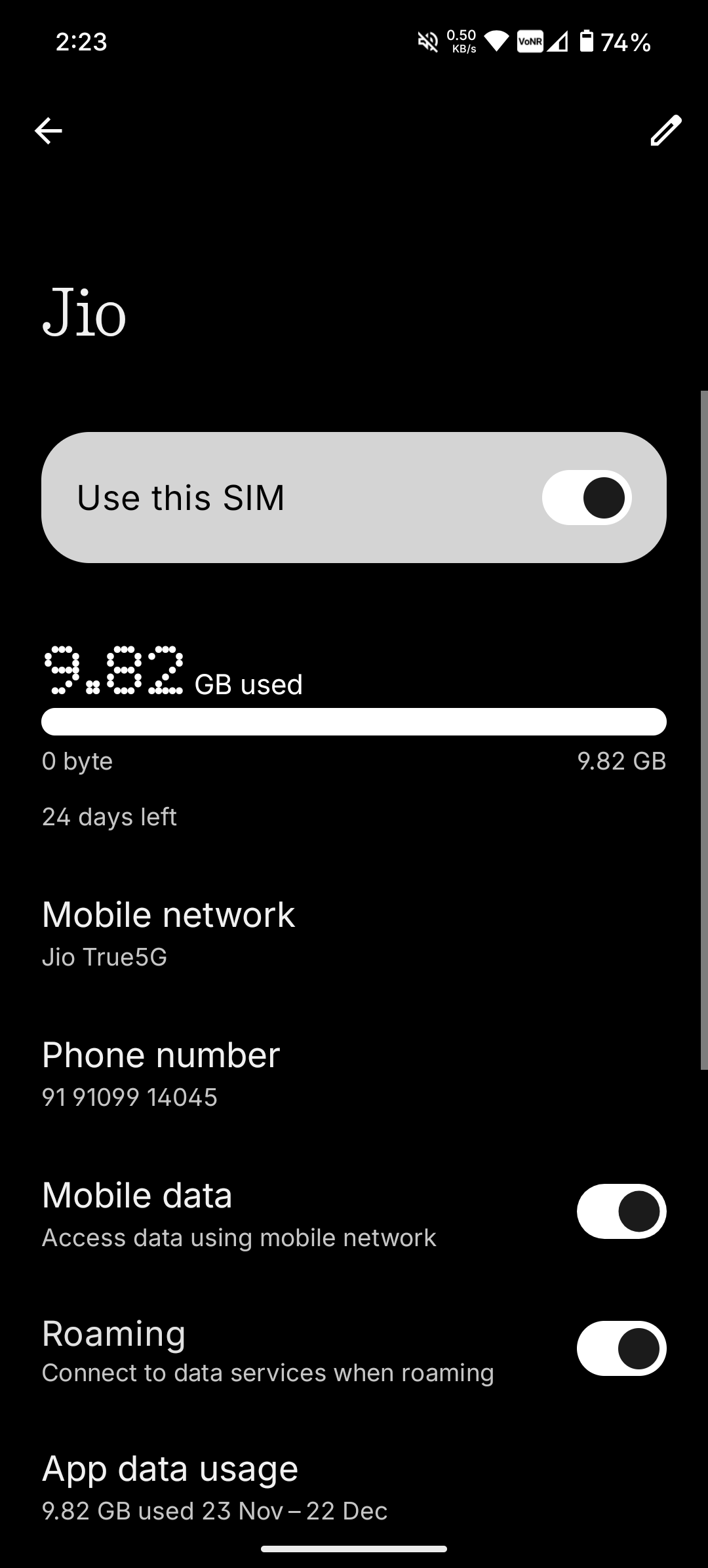Go back to the previous screen
708x1568 pixels.
pyautogui.click(x=49, y=130)
